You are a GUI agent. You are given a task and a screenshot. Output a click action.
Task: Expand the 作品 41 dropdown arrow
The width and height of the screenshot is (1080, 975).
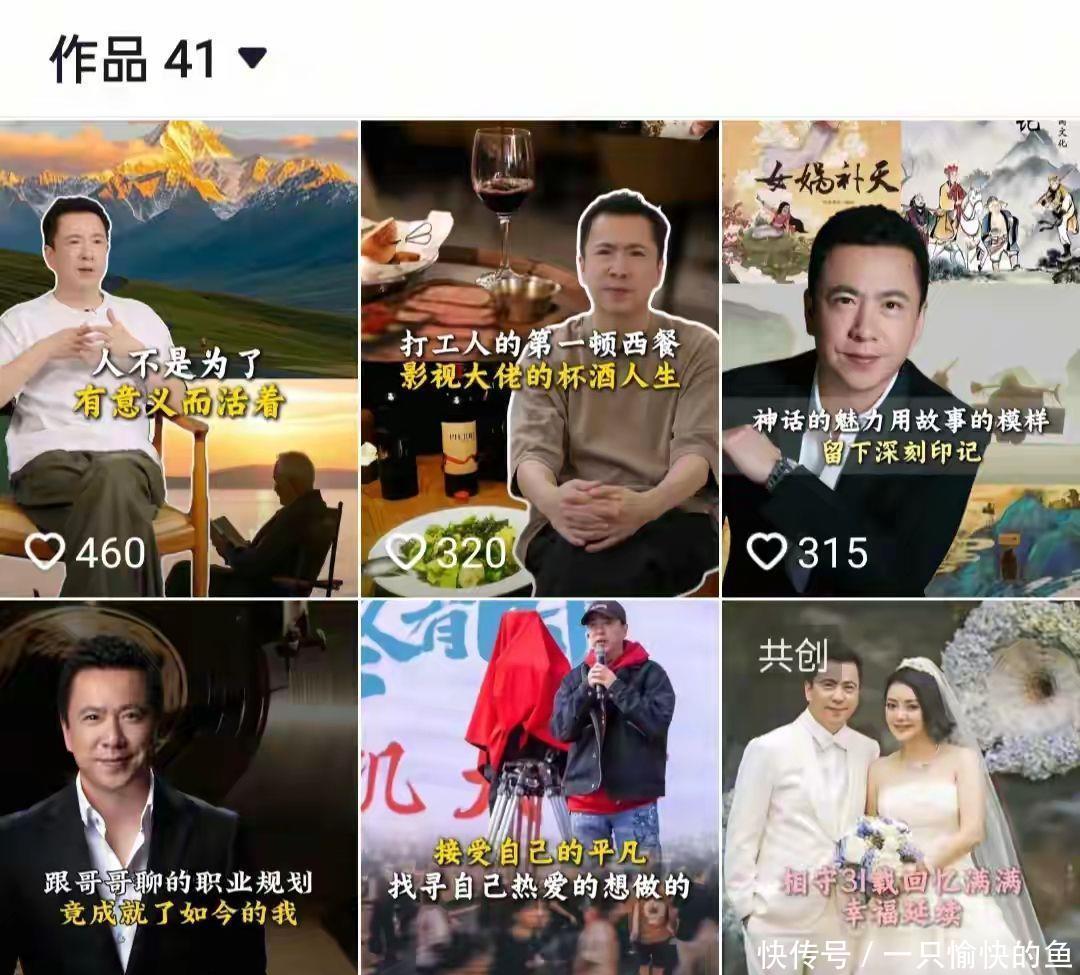252,58
